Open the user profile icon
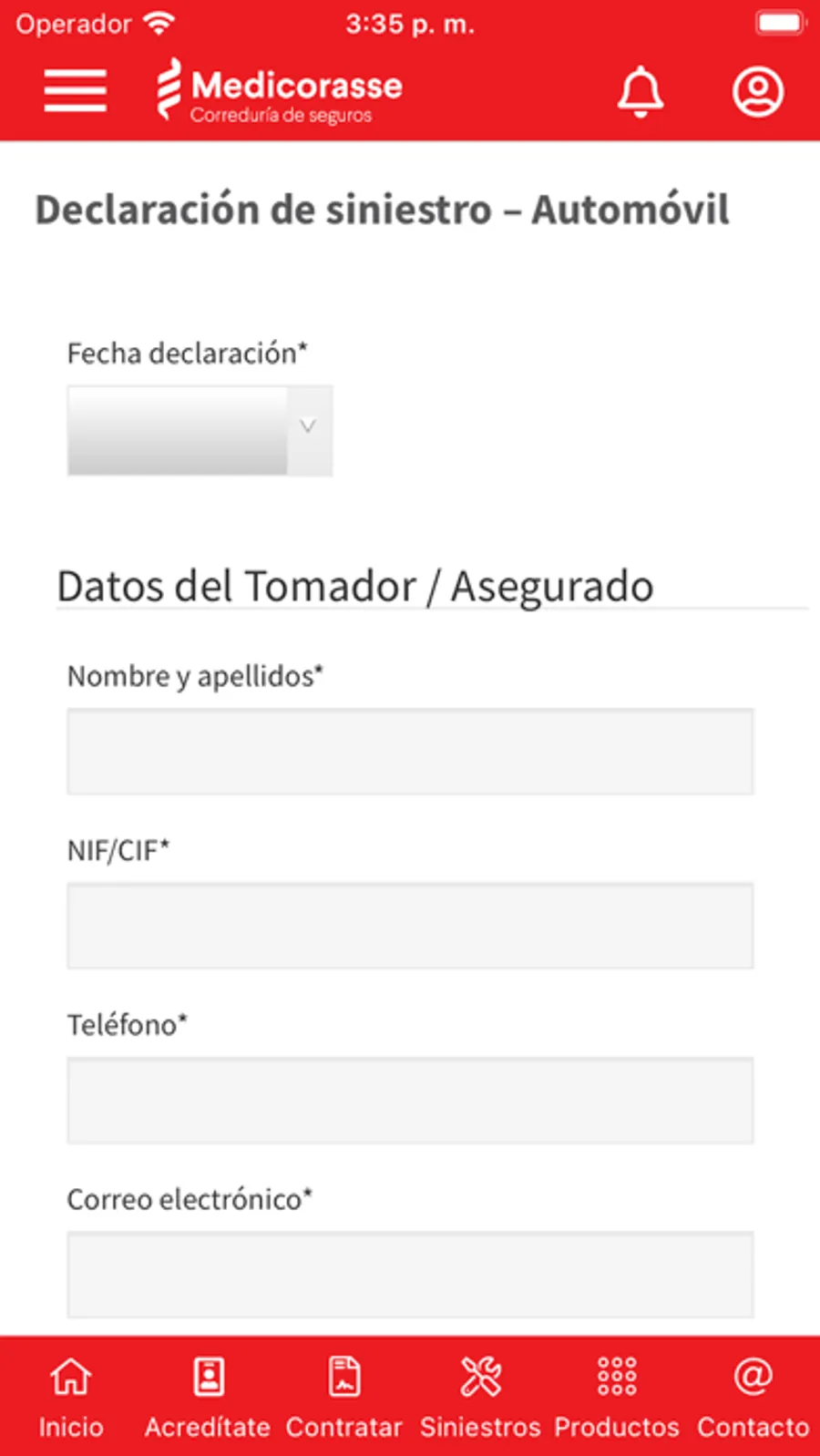Screen dimensions: 820x1456 (757, 91)
